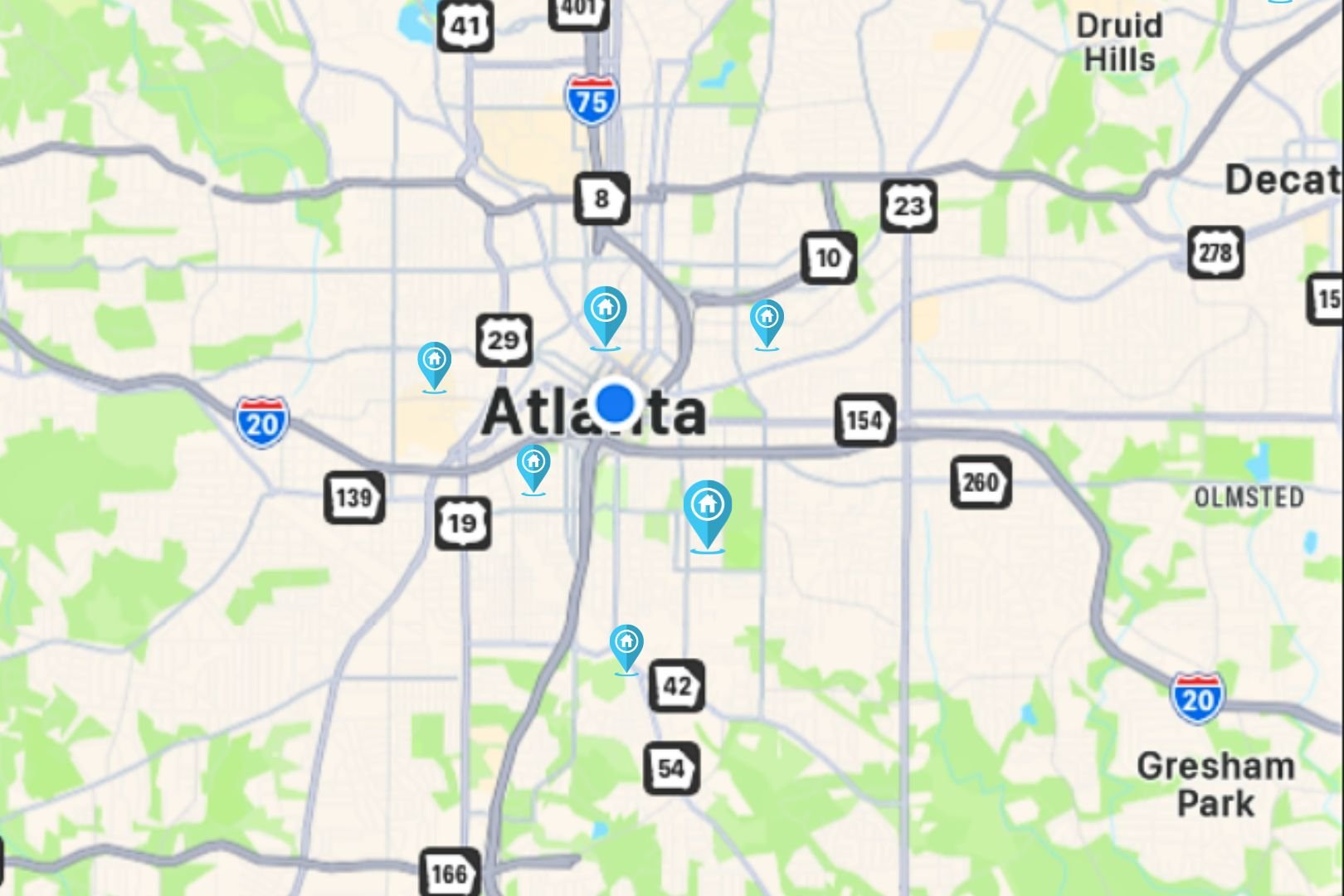Select the large house pin above Atlanta label

click(605, 312)
